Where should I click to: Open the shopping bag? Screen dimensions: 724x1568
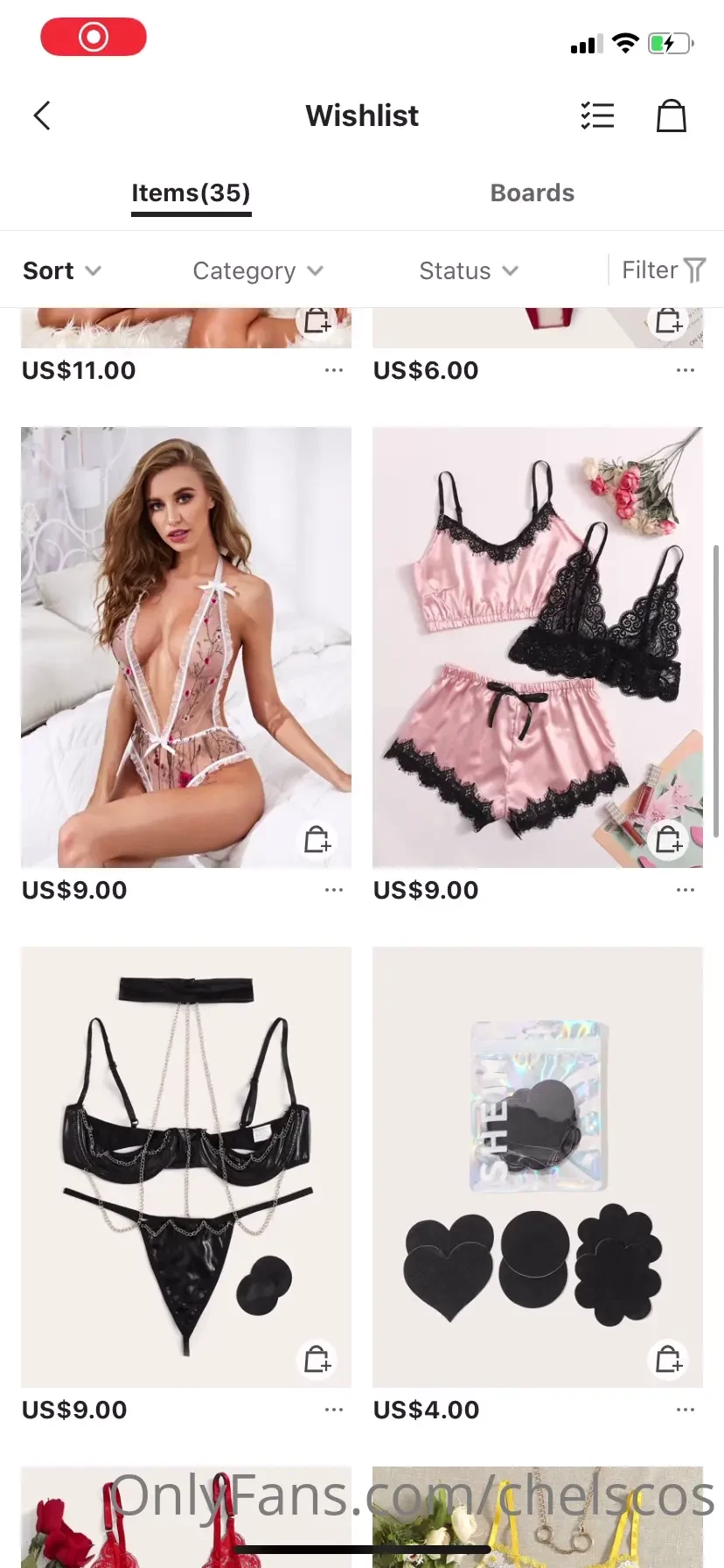(x=671, y=115)
